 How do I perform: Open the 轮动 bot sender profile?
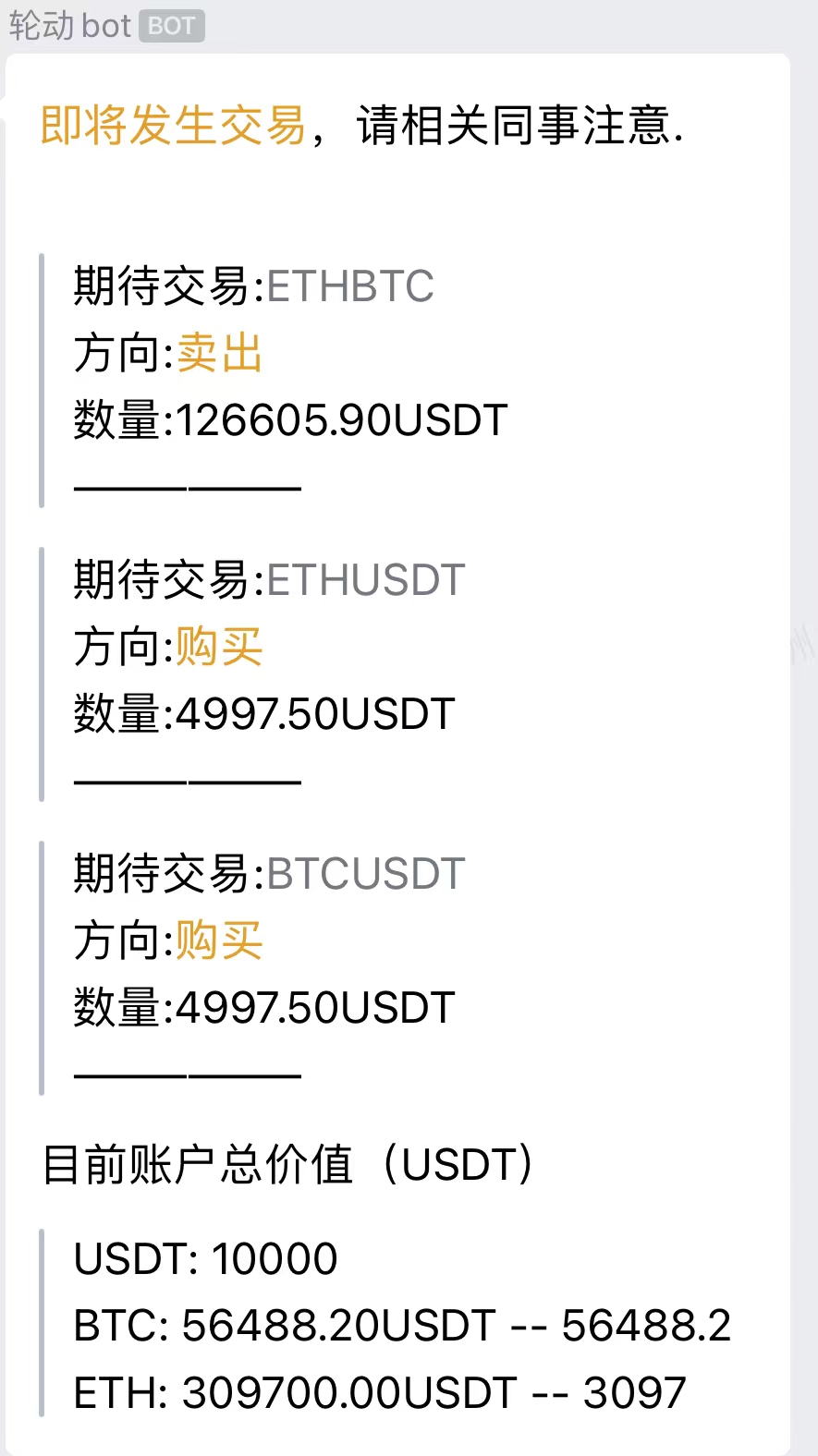[70, 26]
